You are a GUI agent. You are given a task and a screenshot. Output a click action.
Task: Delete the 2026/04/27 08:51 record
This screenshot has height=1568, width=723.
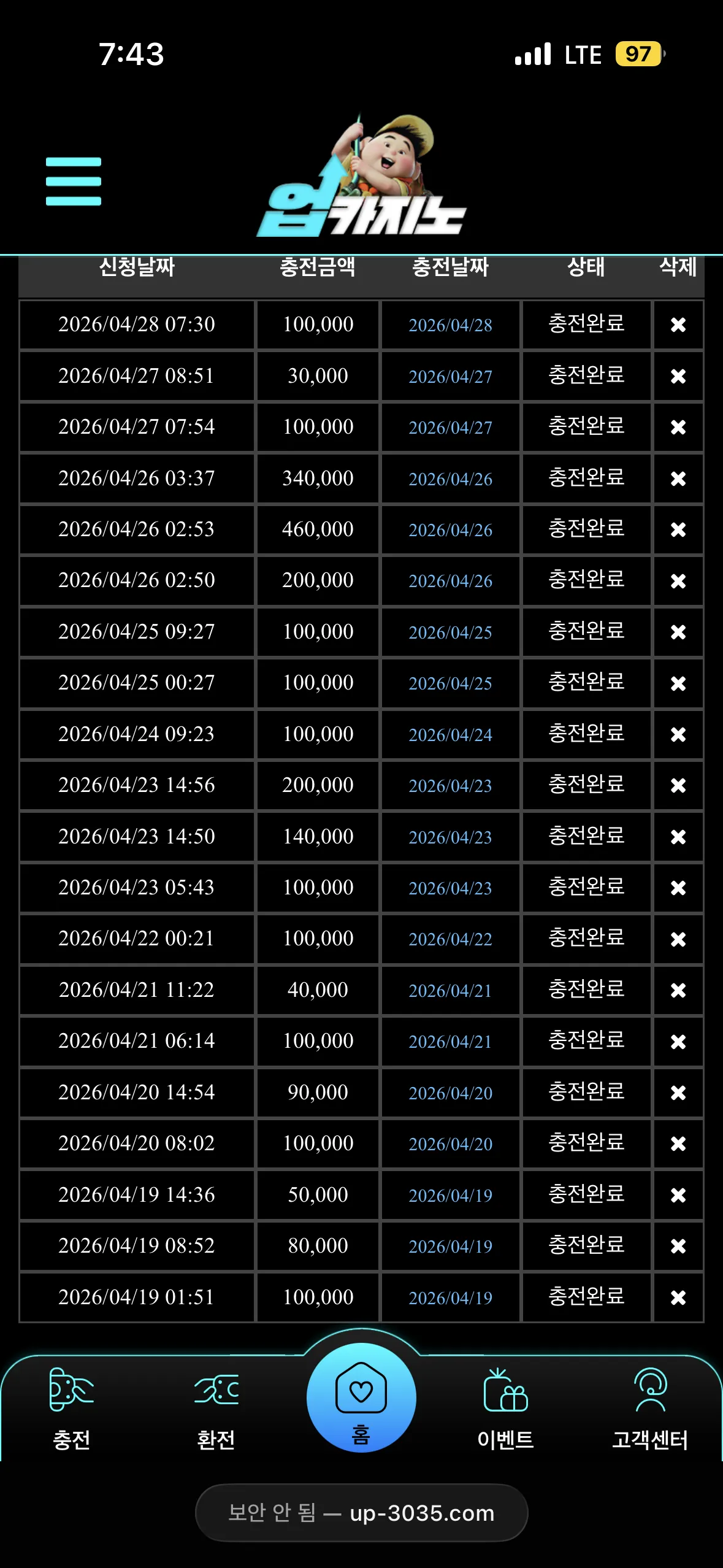pos(678,376)
